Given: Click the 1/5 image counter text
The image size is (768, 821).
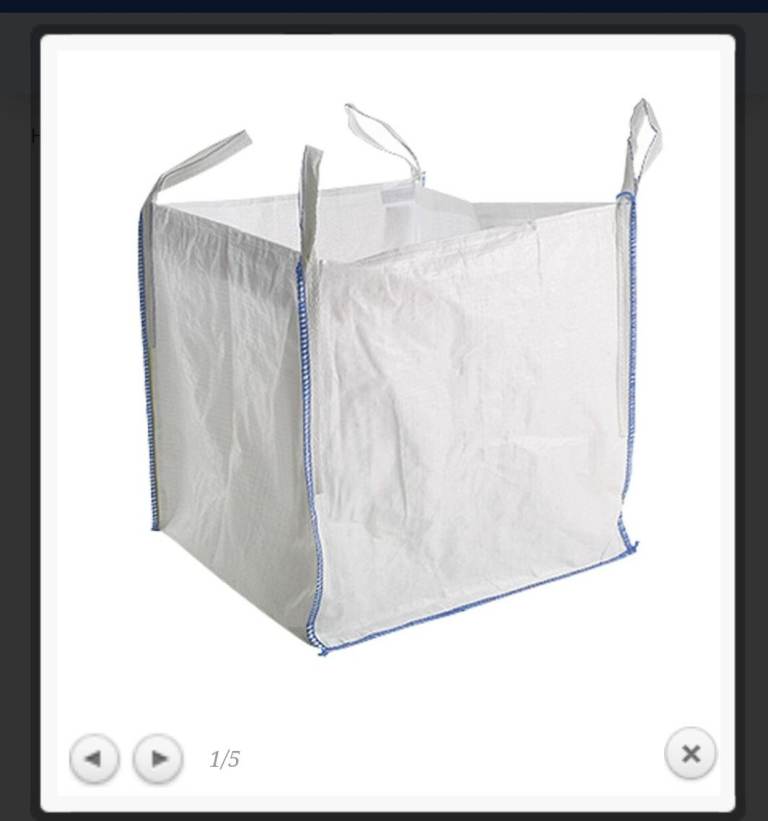Looking at the screenshot, I should coord(222,758).
